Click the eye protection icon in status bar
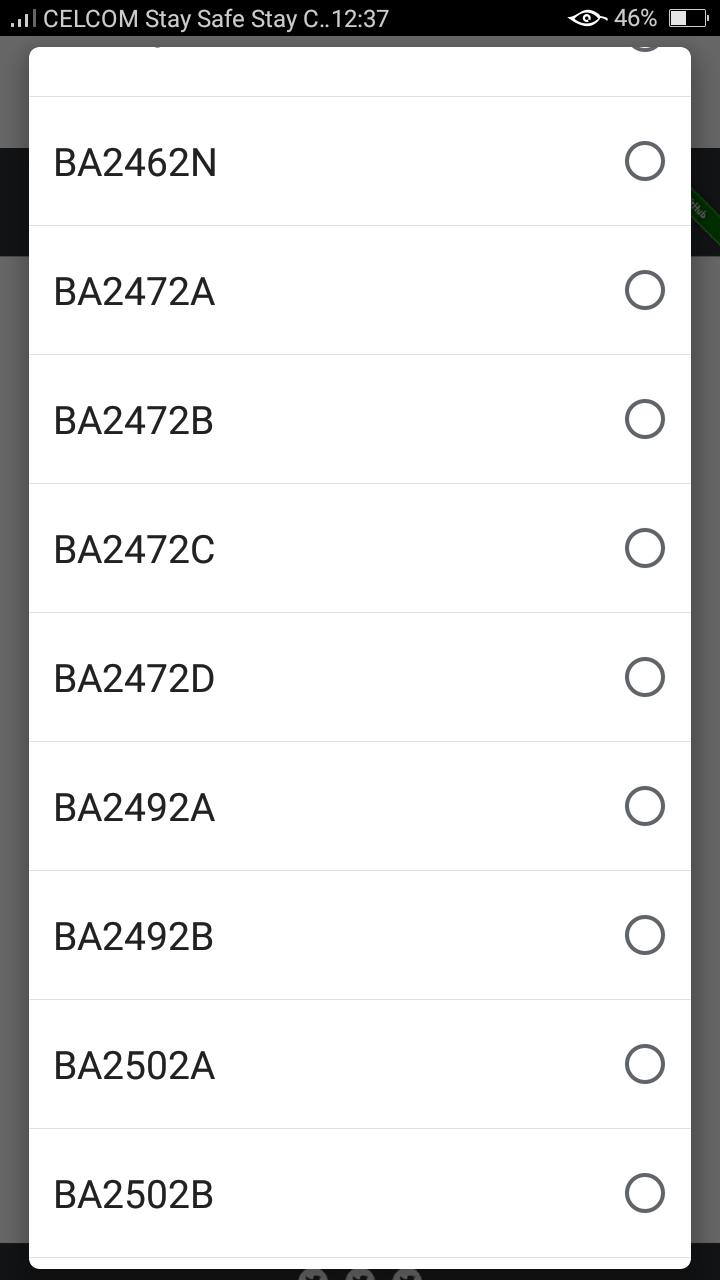 coord(585,17)
